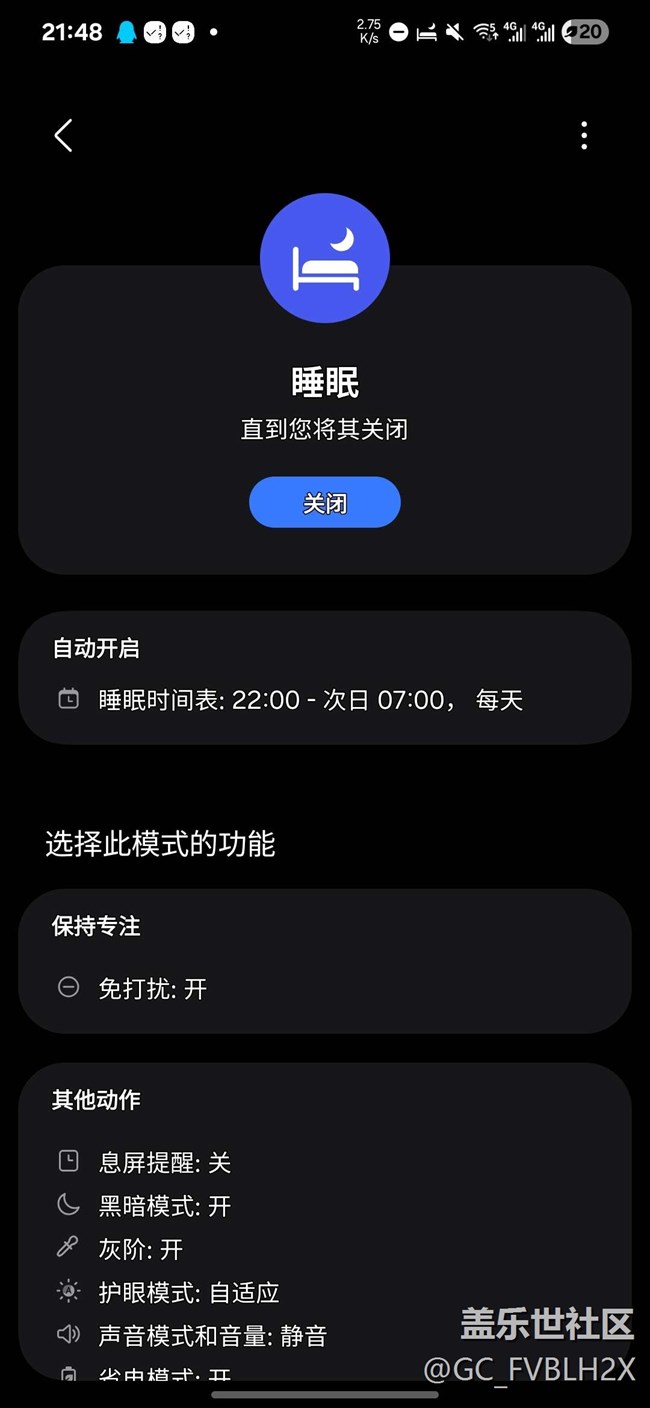Go back from the 睡眠 mode page
650x1408 pixels.
tap(64, 135)
